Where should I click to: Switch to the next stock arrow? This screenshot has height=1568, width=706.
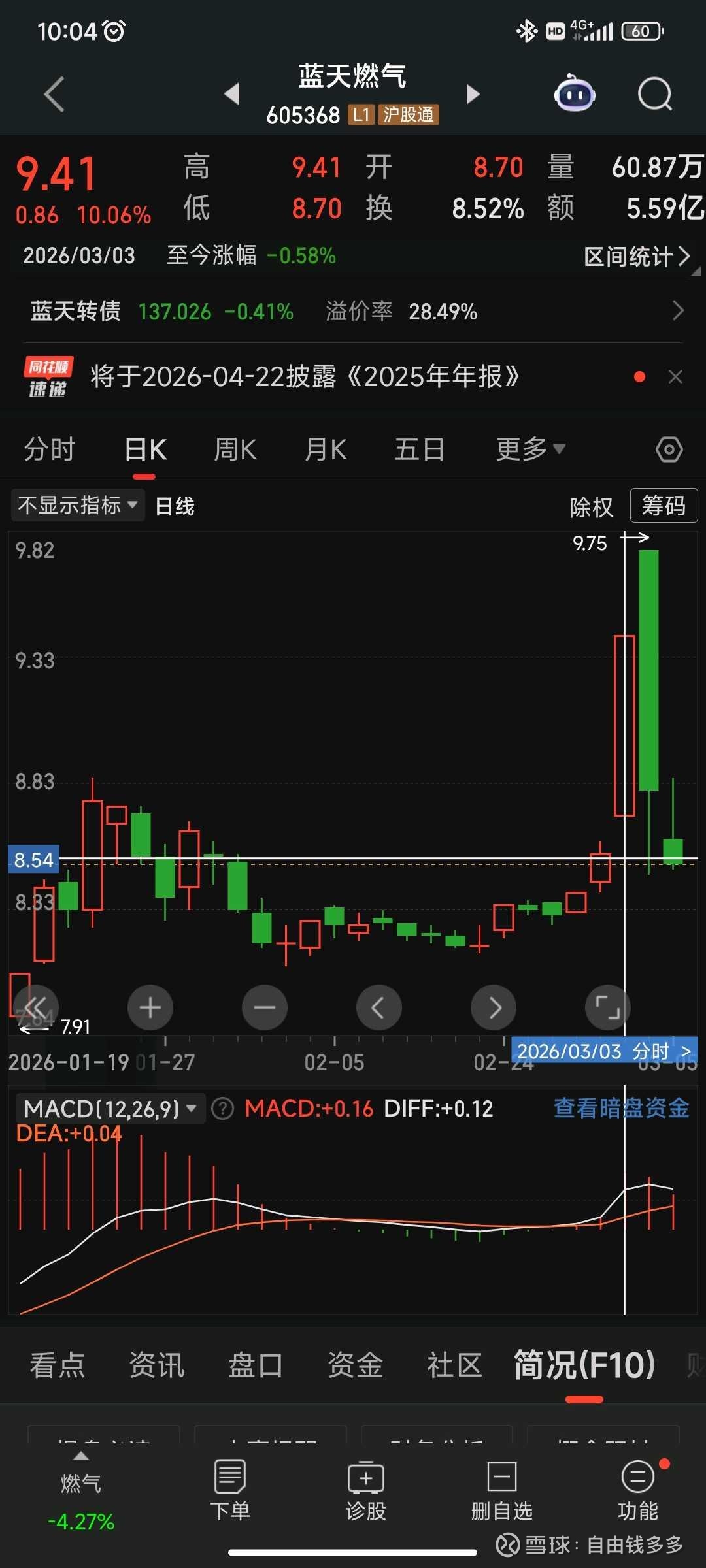point(473,95)
